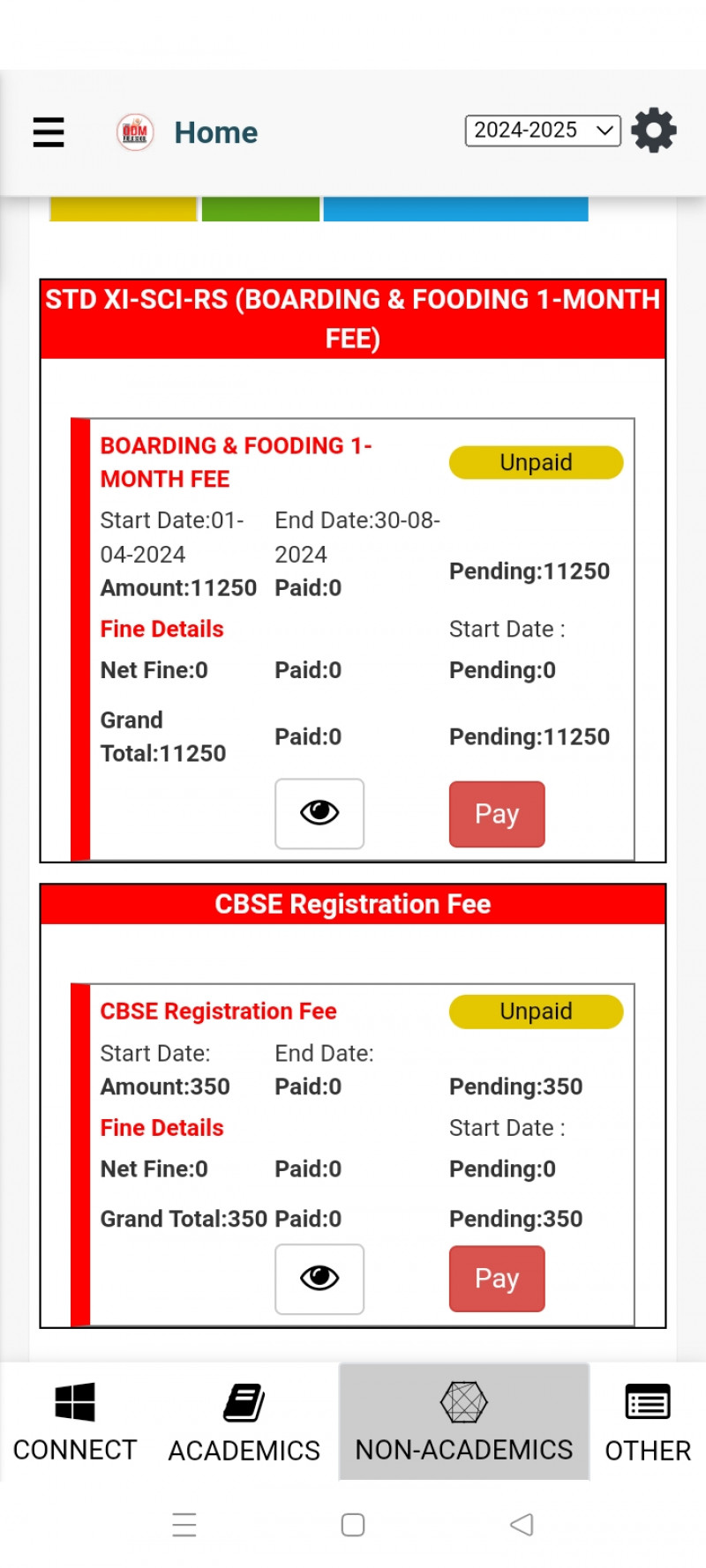Go to the Academics tab
The image size is (706, 1568).
pos(244,1422)
